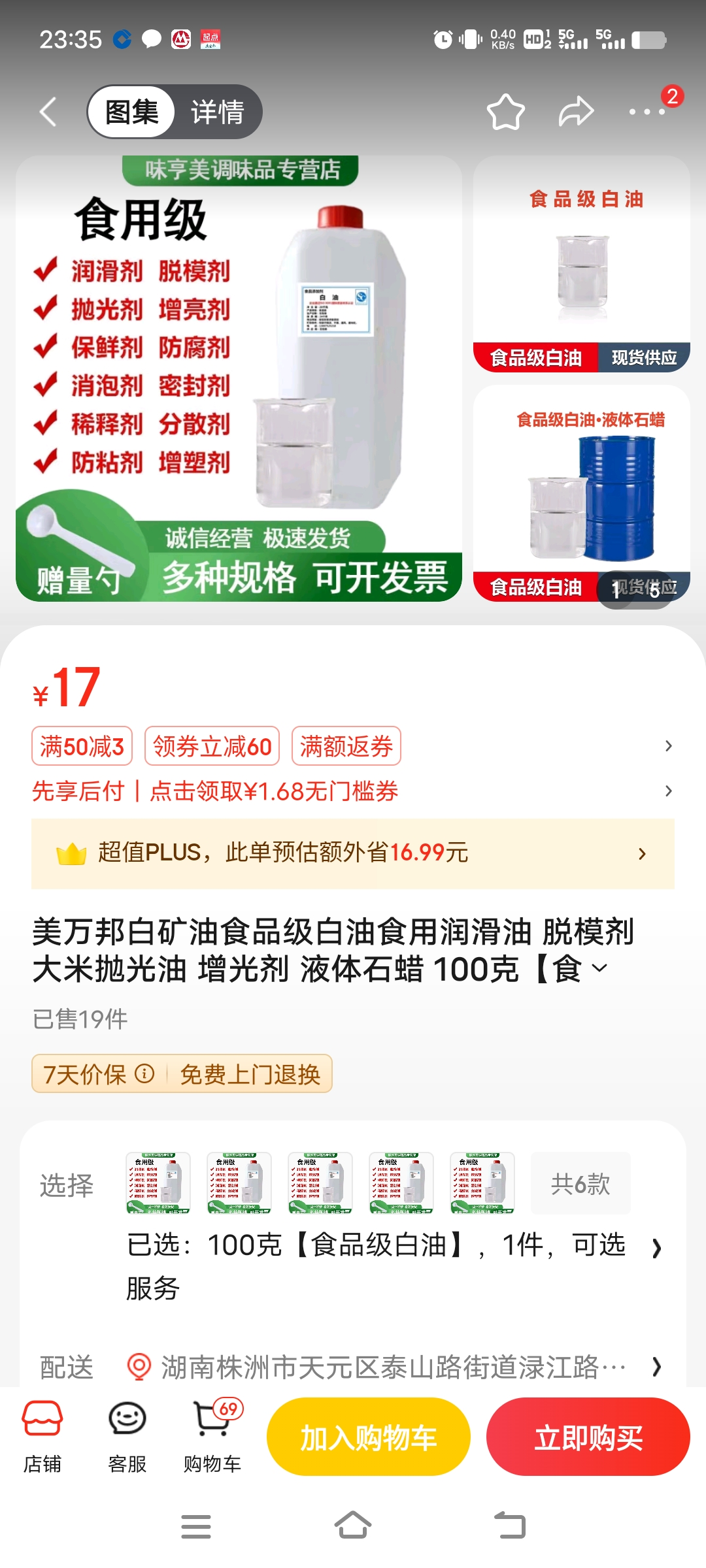
Task: Switch to the 详情 tab
Action: pos(217,112)
